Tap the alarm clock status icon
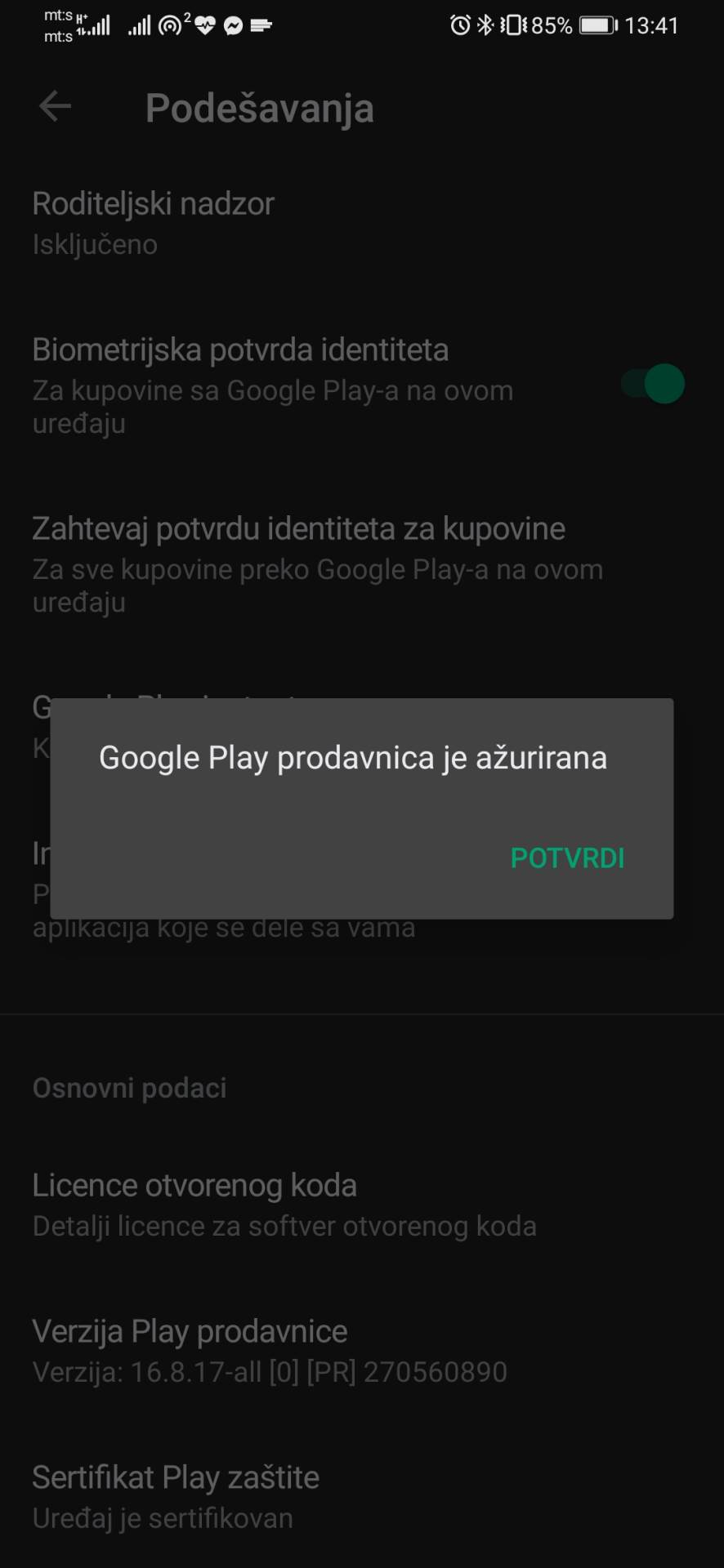724x1568 pixels. [x=460, y=25]
